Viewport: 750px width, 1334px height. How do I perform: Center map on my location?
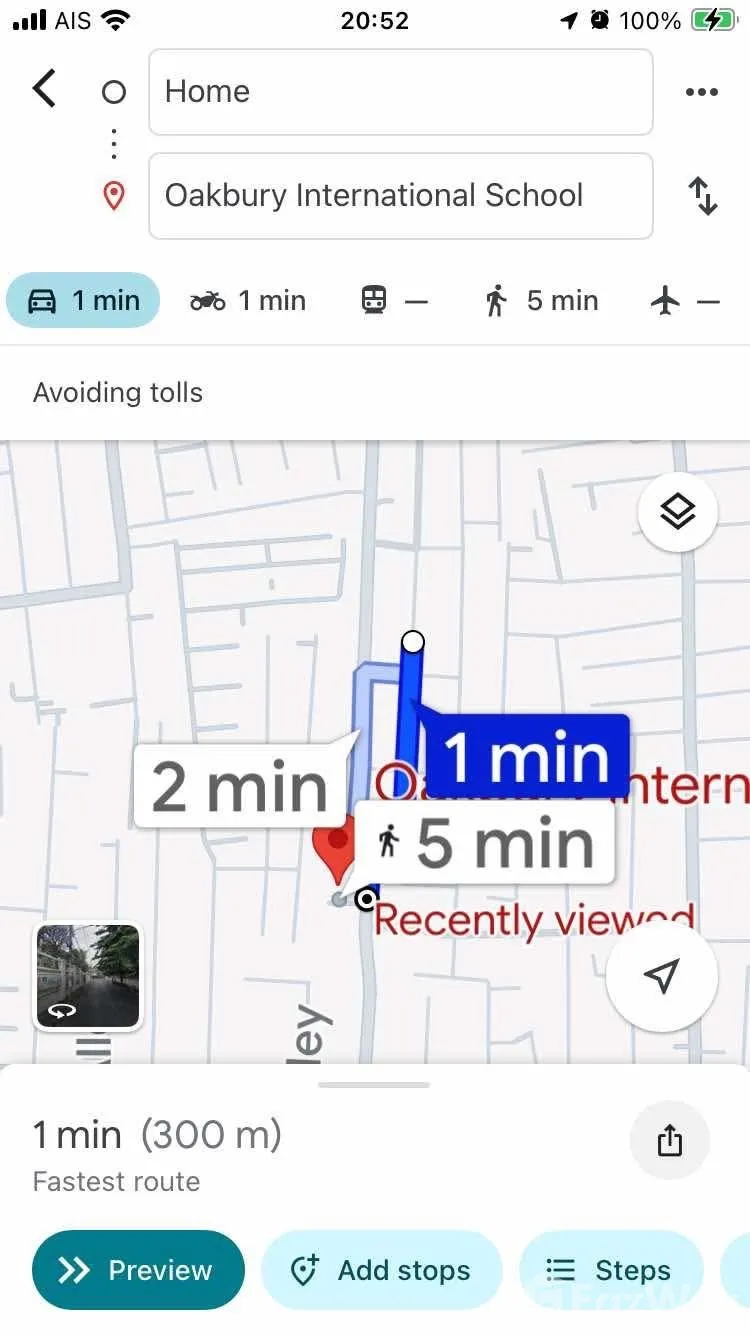(661, 976)
